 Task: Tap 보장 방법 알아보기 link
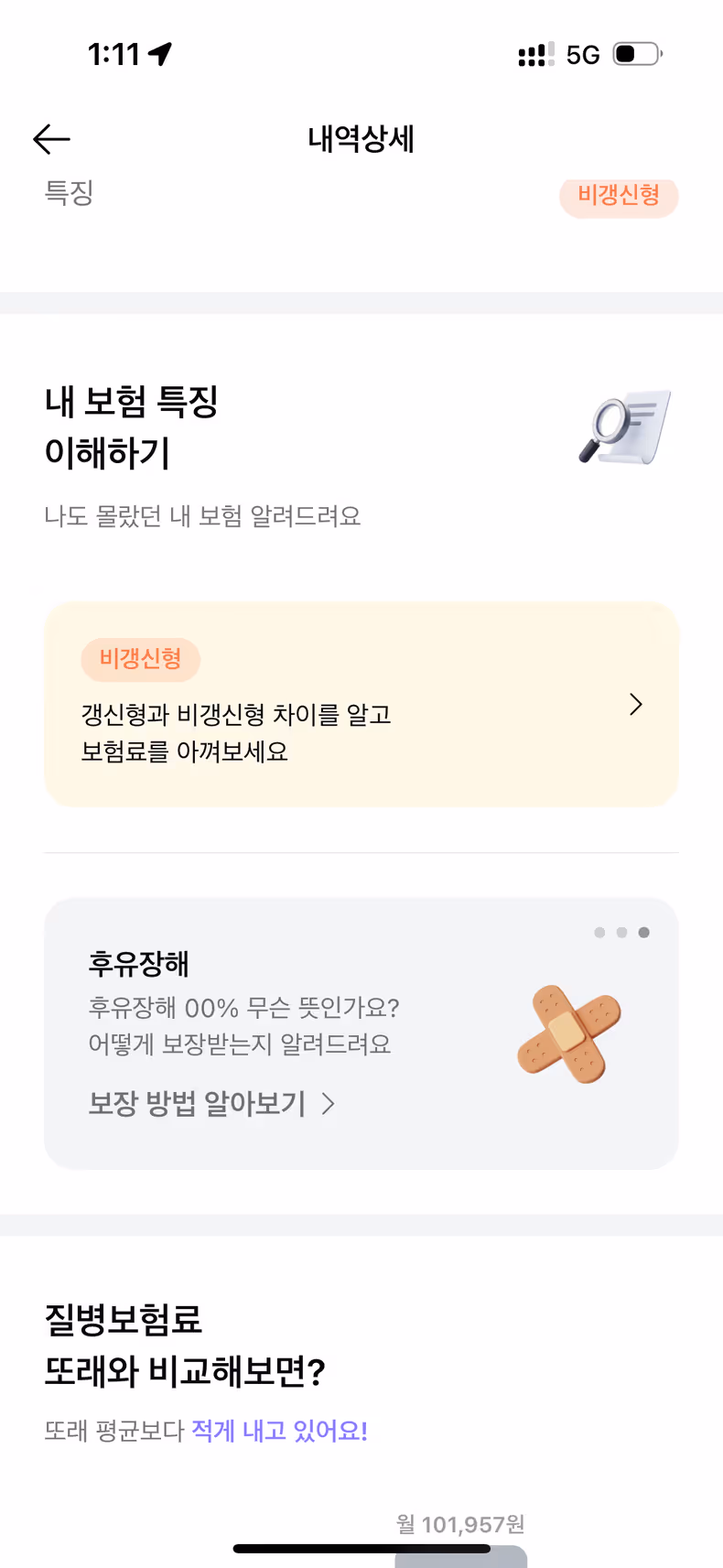pos(210,1104)
